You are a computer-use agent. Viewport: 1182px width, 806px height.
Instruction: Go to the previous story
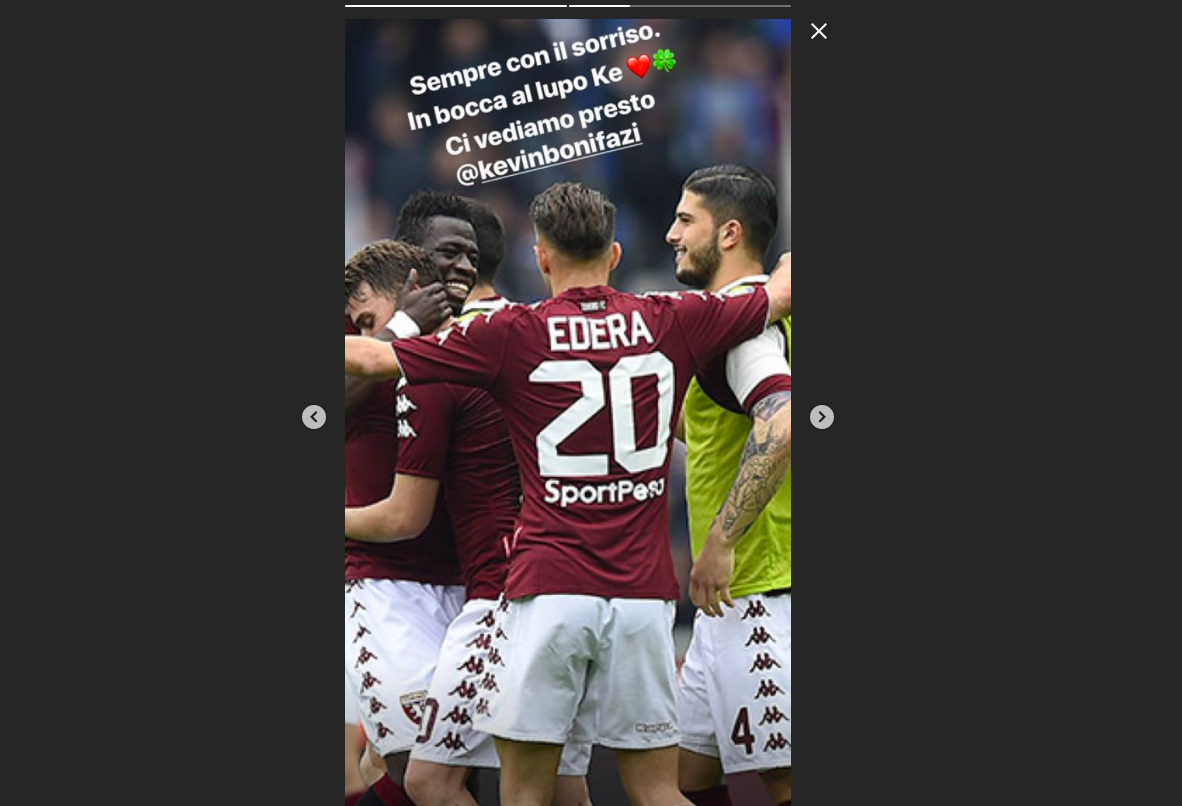click(314, 417)
